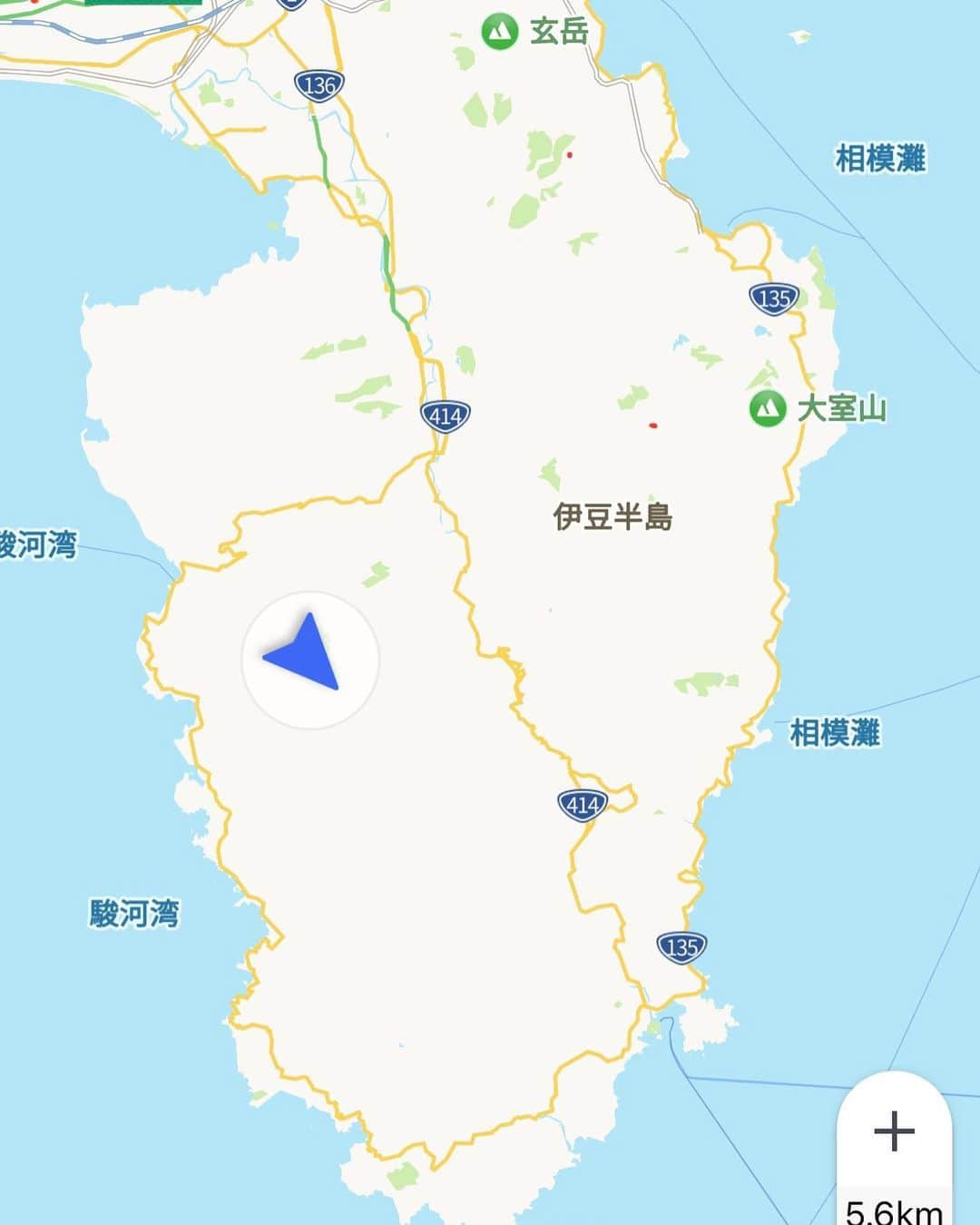Select the 大室山 mountain marker
The height and width of the screenshot is (1225, 980).
pyautogui.click(x=768, y=408)
